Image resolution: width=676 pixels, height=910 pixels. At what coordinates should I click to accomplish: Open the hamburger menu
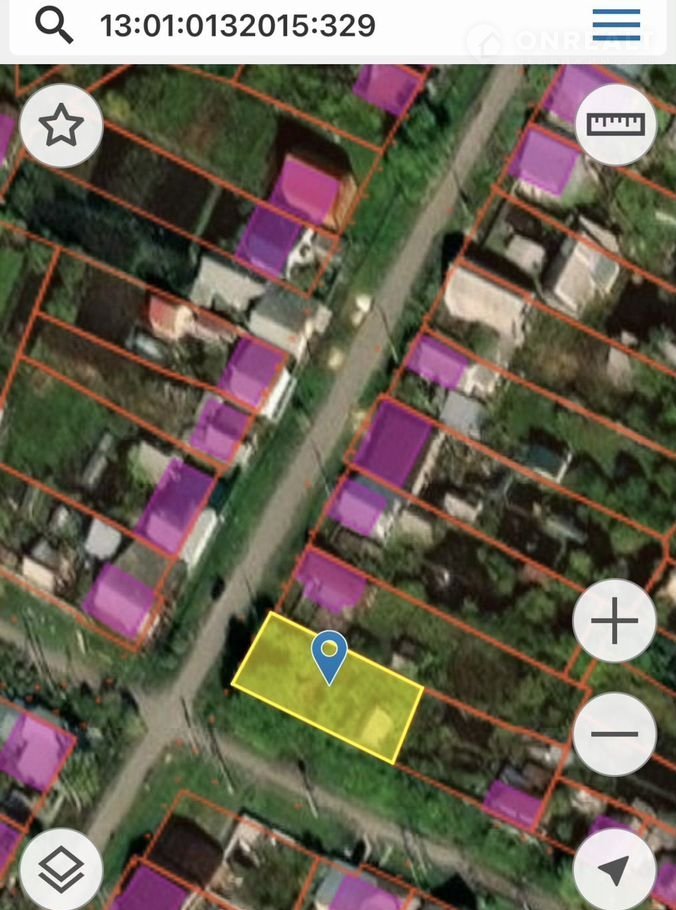point(616,23)
